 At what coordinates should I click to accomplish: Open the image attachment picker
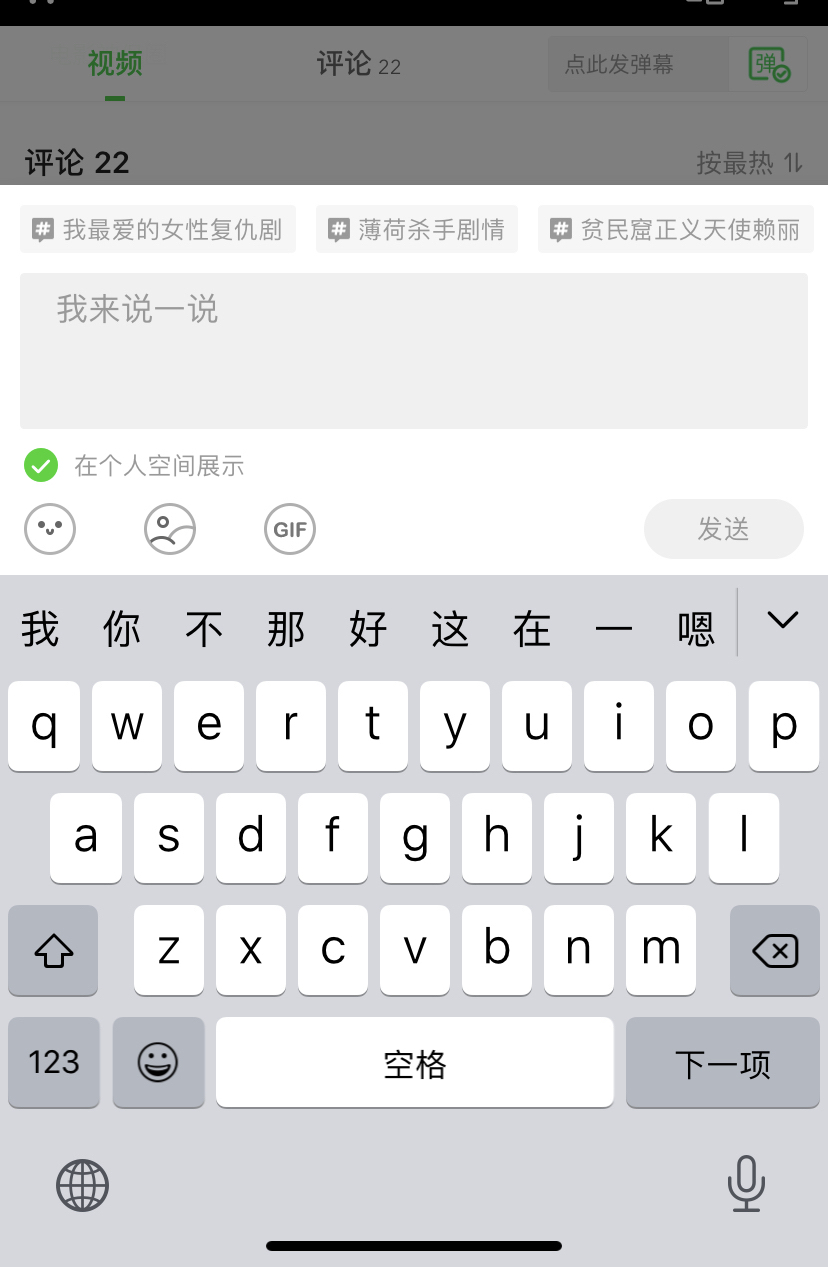[170, 529]
